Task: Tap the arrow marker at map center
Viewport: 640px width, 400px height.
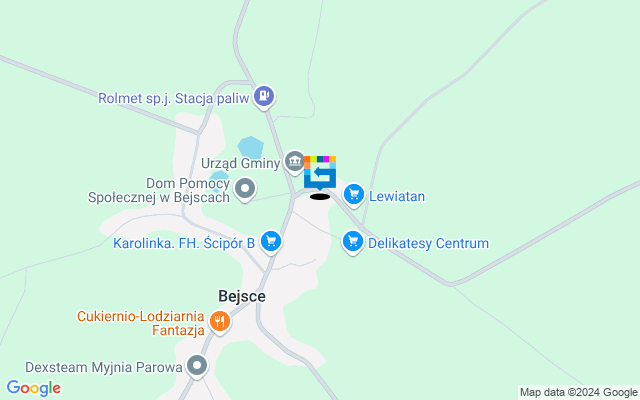Action: click(x=320, y=173)
